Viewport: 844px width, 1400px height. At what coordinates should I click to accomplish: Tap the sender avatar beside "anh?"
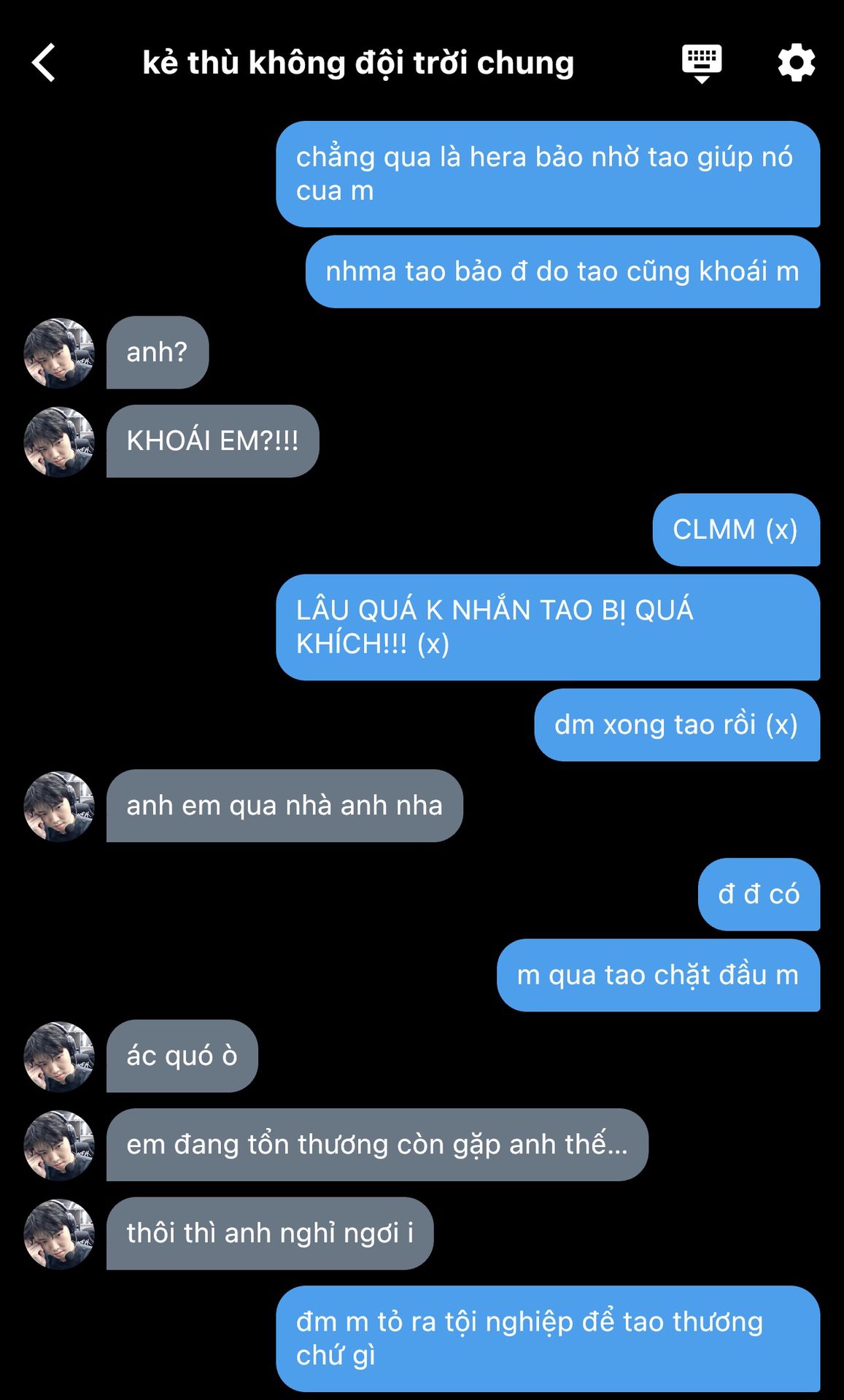click(x=59, y=353)
